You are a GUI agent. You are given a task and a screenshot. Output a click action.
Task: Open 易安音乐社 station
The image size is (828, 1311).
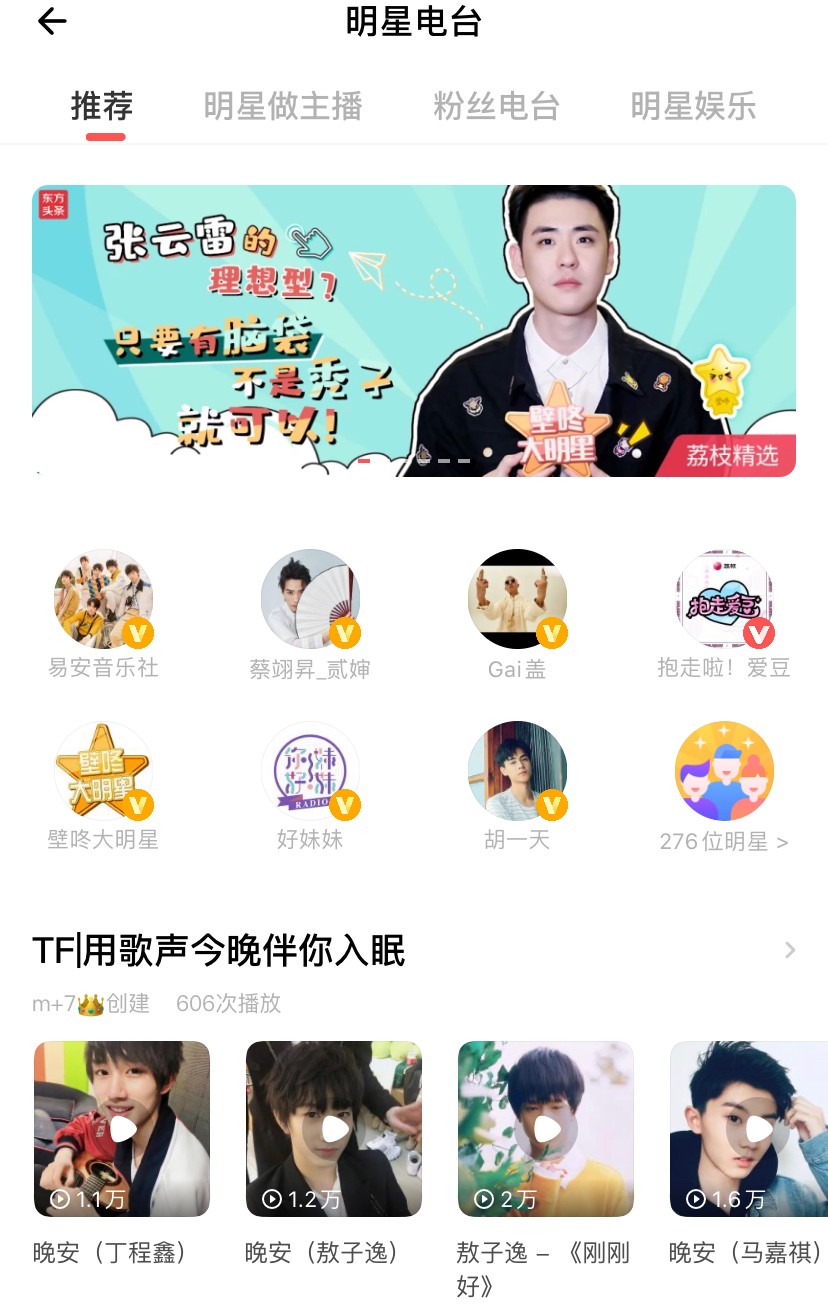pos(103,599)
